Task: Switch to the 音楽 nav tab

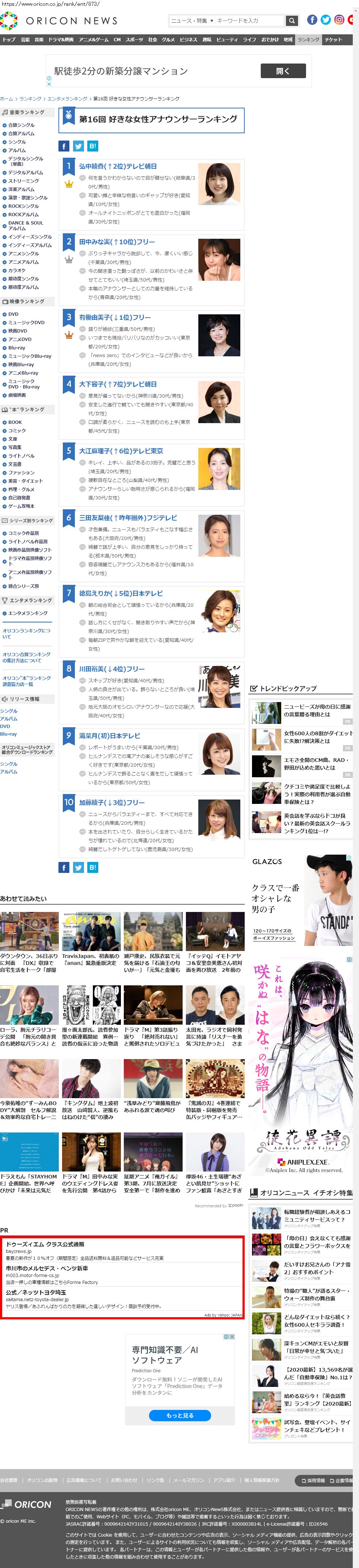Action: click(39, 39)
